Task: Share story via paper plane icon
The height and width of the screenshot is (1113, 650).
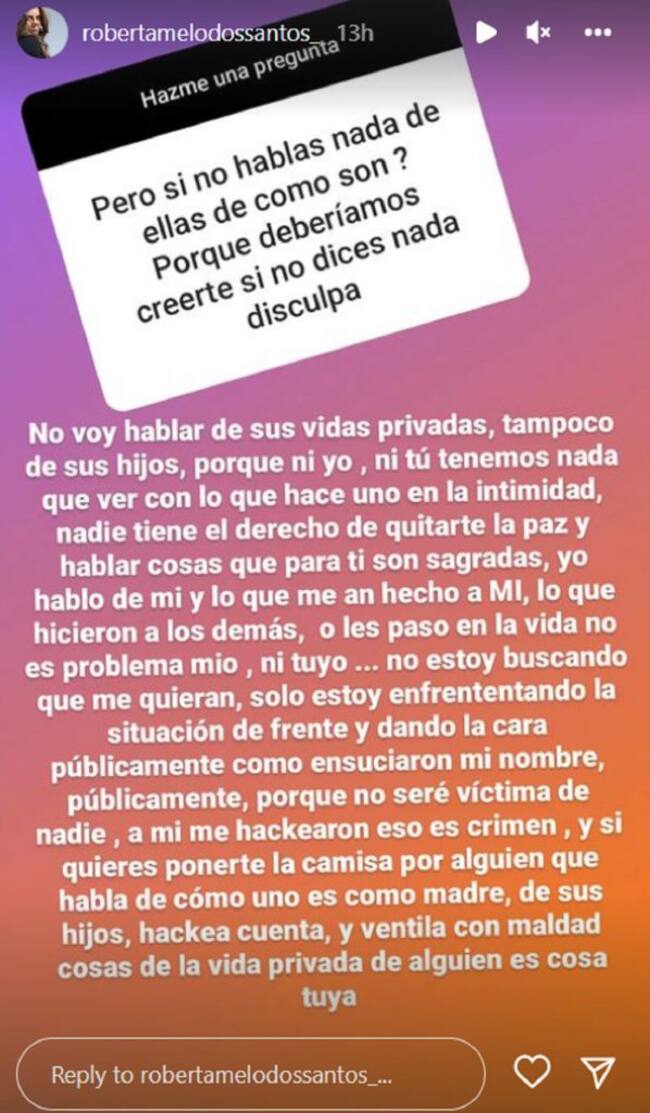Action: 597,1073
